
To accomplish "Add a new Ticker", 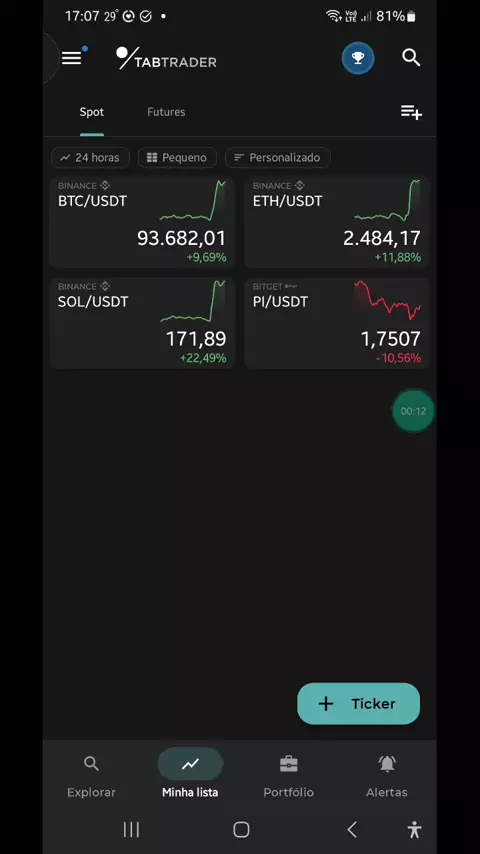I will coord(358,703).
